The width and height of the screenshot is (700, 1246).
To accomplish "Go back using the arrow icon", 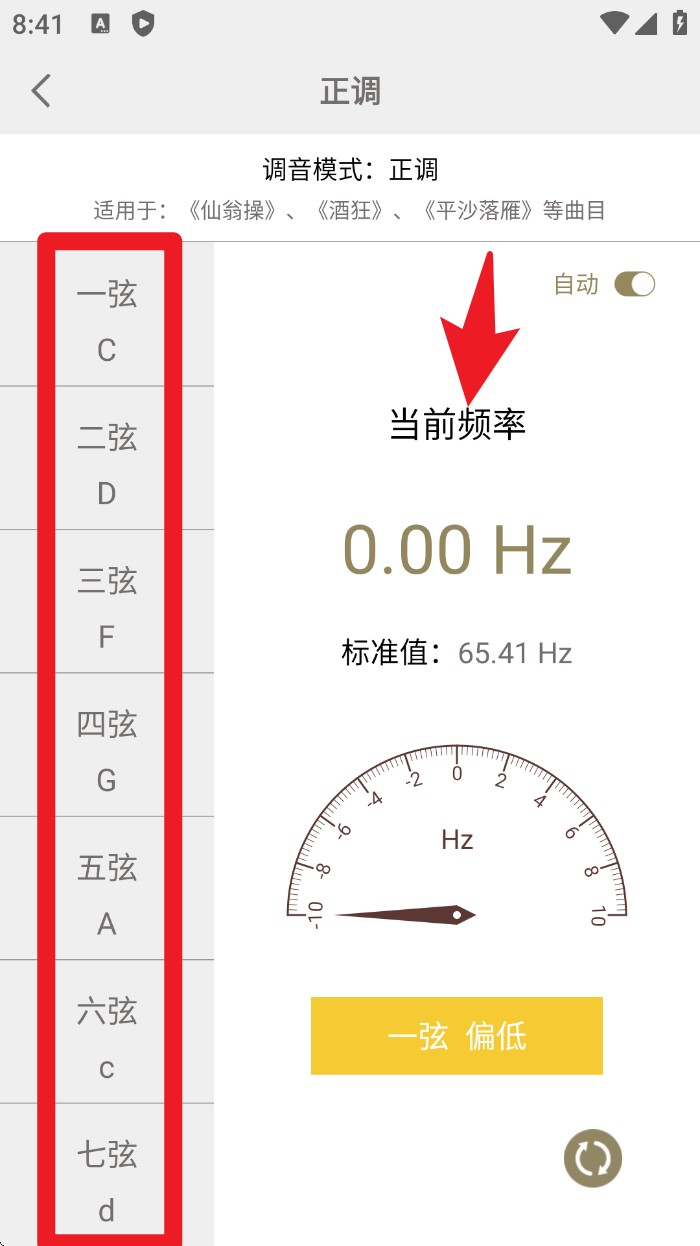I will pos(41,91).
